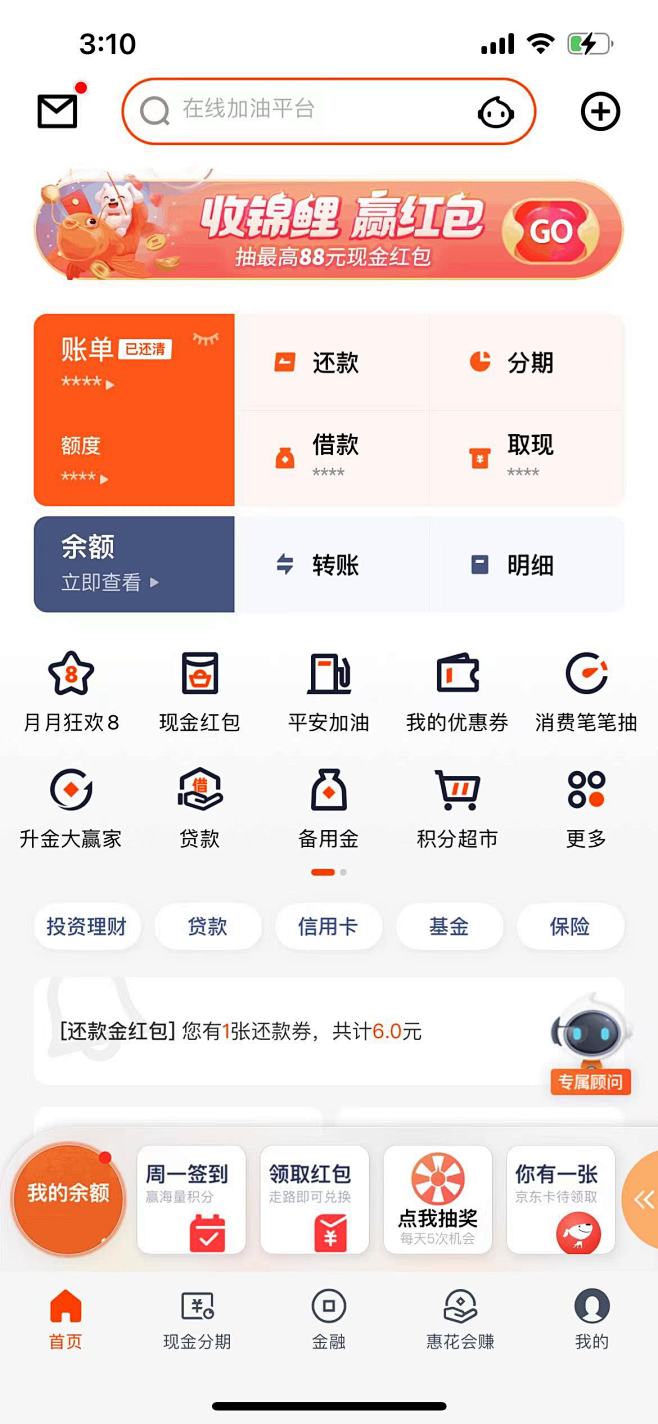
Task: Switch to the 我的 tab
Action: tap(591, 1320)
